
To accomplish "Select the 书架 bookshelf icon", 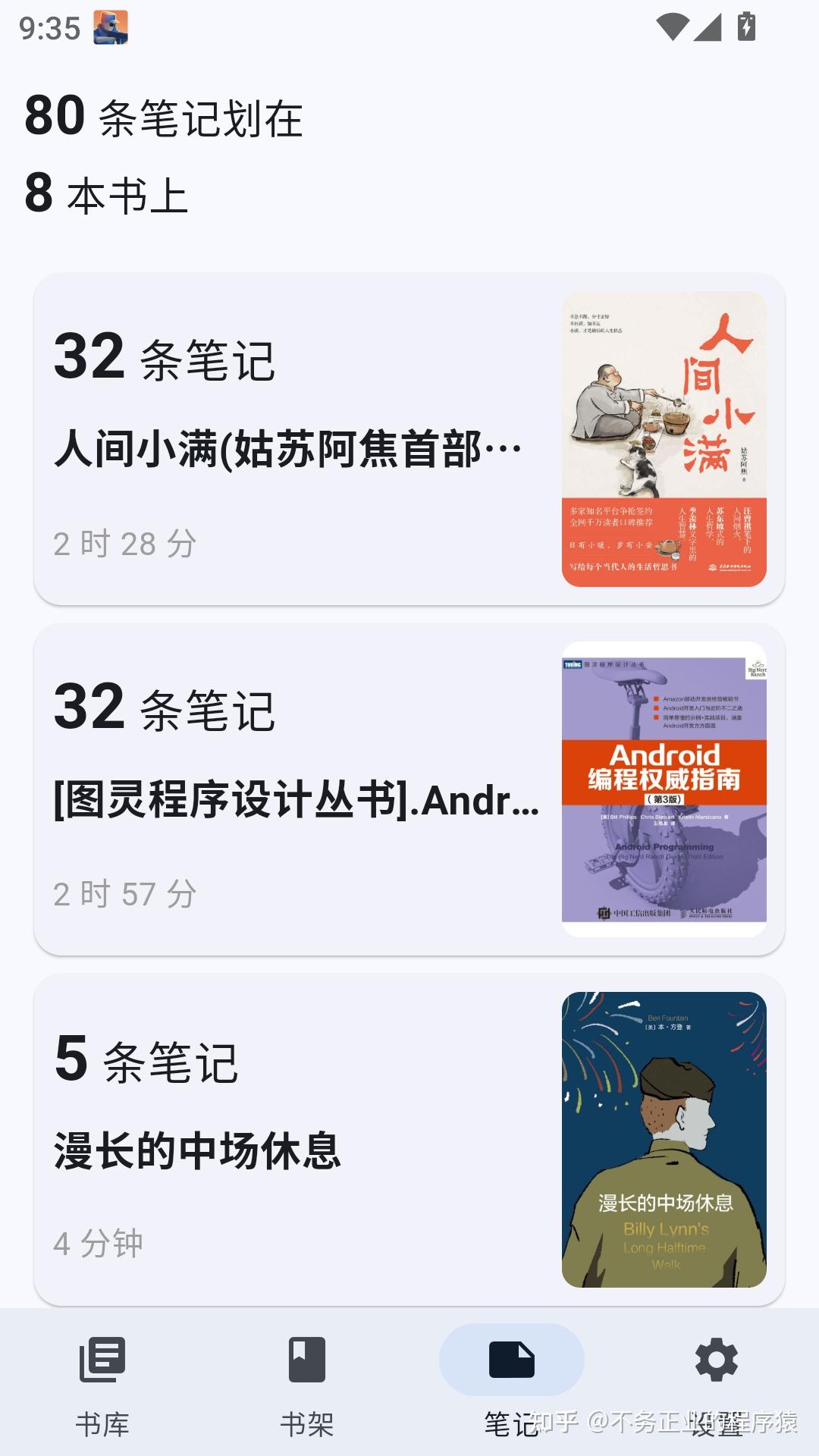I will pos(308,1360).
